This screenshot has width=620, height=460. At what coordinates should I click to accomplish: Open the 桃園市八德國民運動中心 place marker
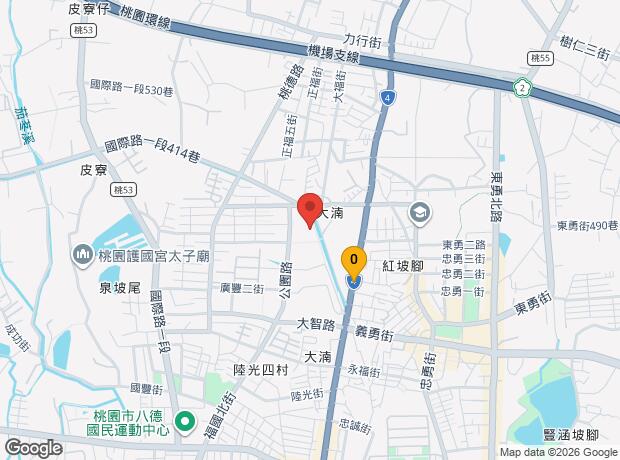tap(184, 423)
